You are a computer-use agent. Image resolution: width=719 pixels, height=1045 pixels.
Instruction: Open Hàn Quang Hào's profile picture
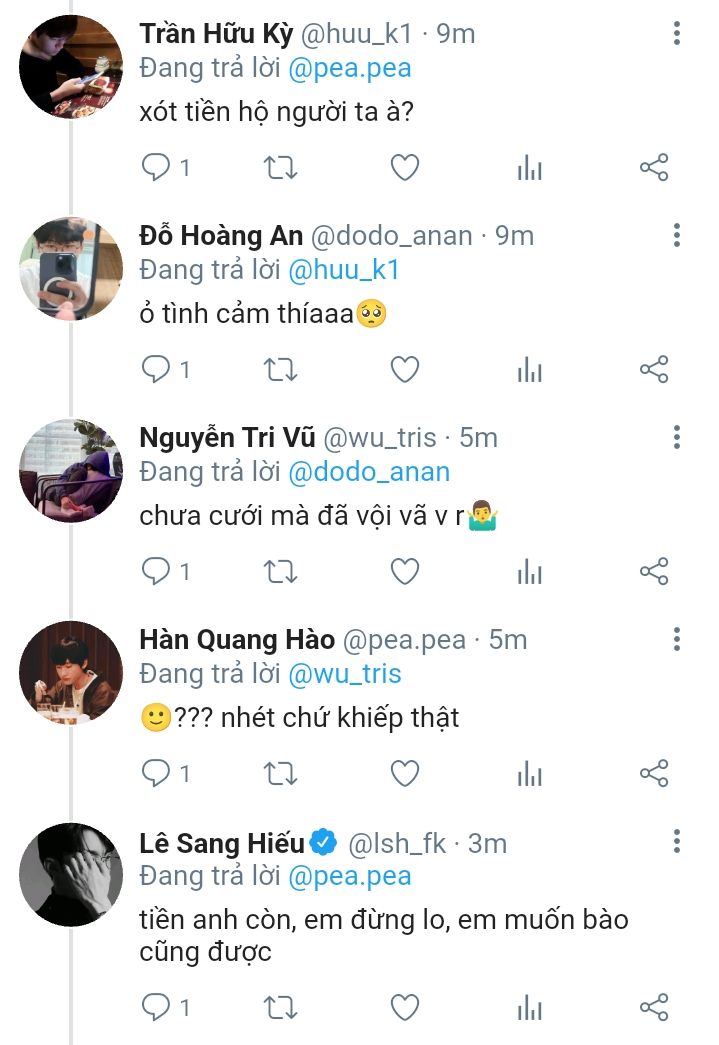(x=70, y=673)
